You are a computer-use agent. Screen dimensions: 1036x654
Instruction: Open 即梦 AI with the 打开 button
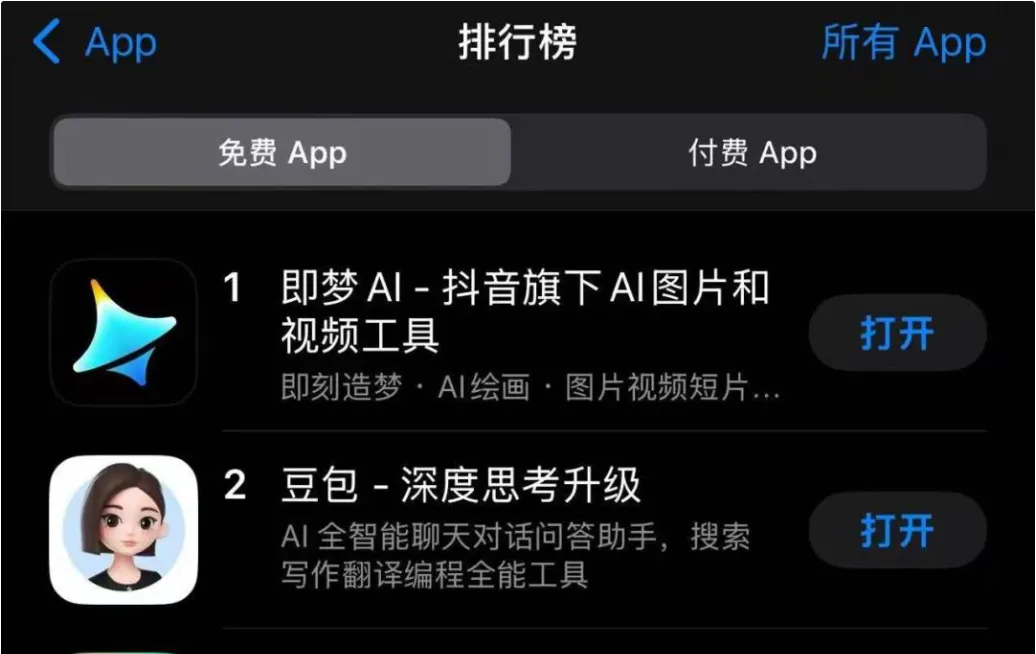point(896,333)
